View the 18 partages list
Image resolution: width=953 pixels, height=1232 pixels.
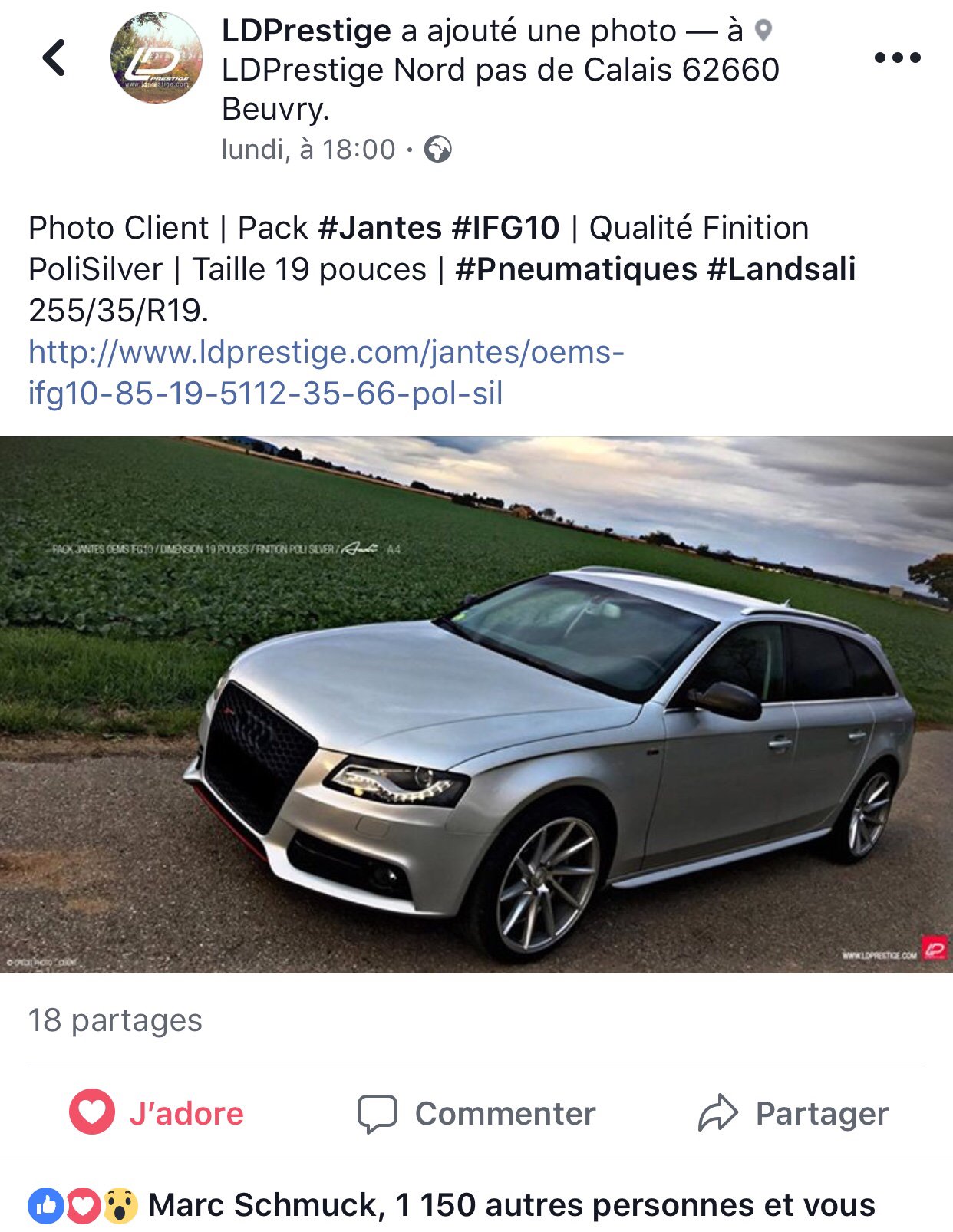pyautogui.click(x=115, y=1020)
